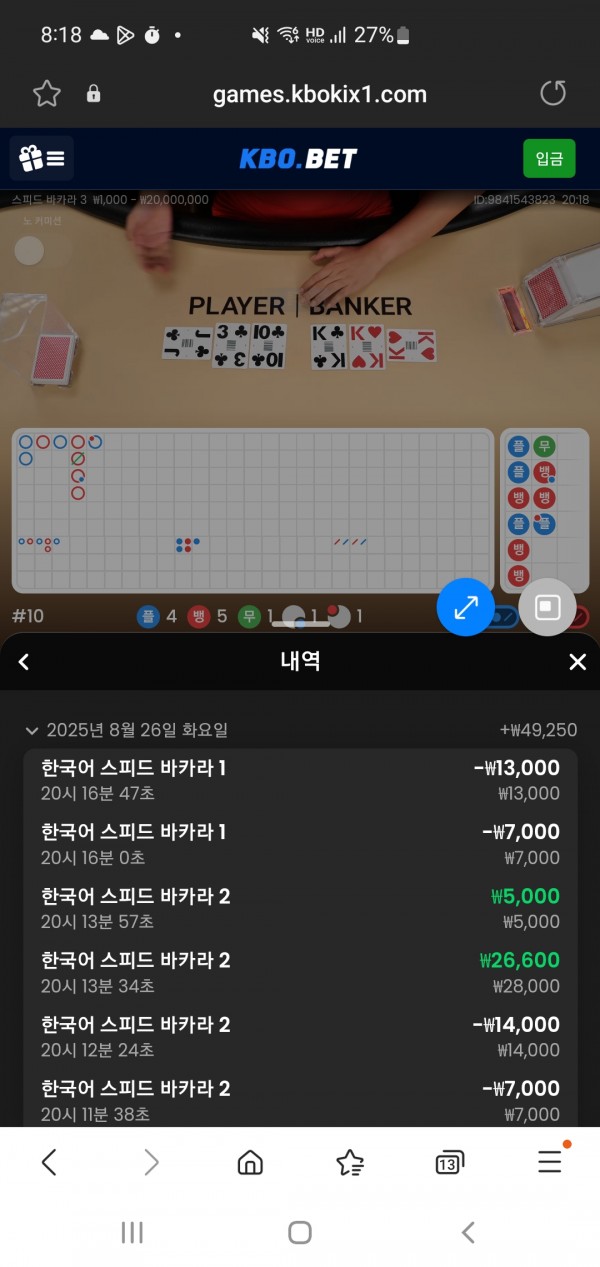Tap the gray square floating button
The image size is (600, 1267).
547,606
